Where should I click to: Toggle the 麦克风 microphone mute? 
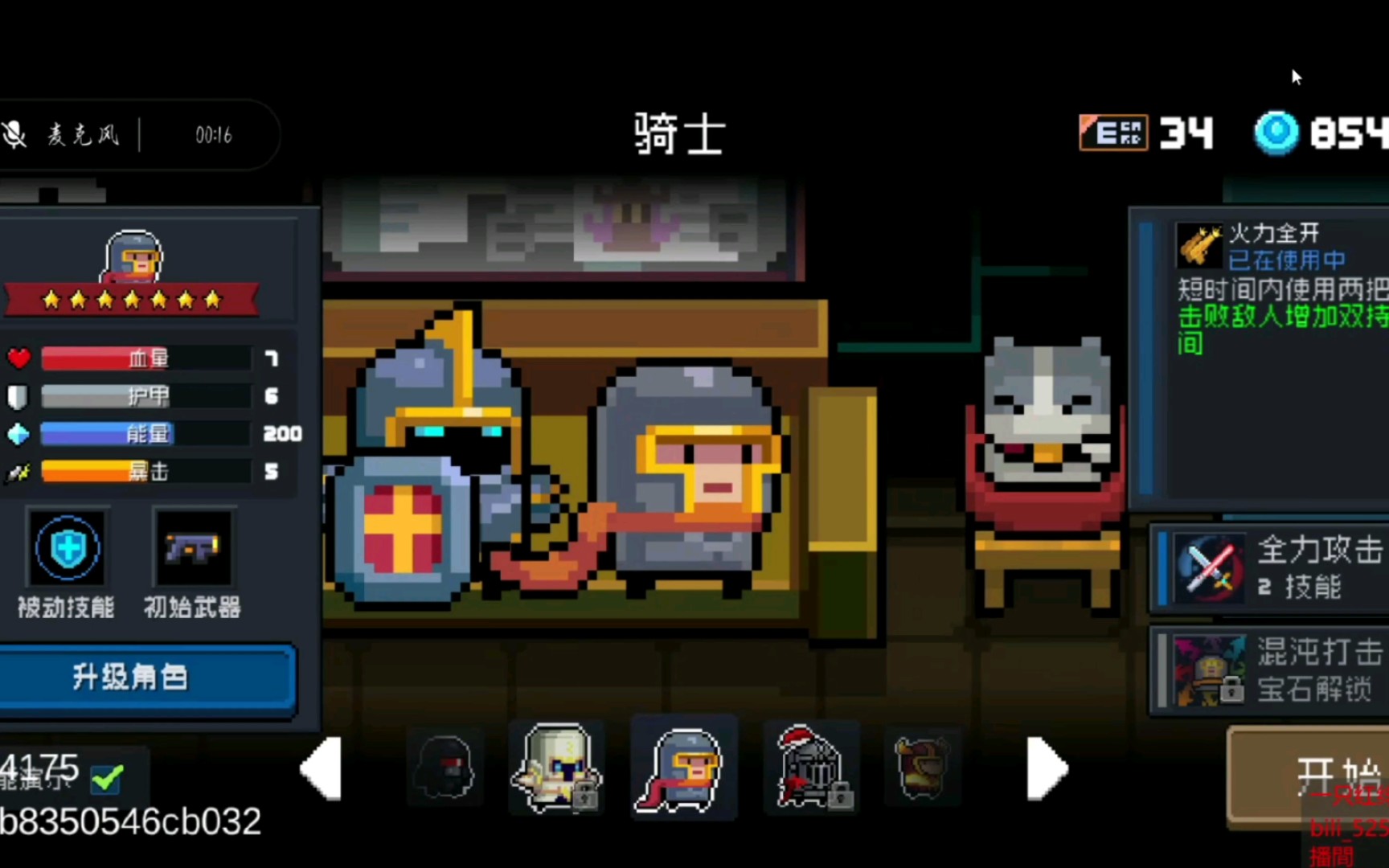click(x=16, y=134)
